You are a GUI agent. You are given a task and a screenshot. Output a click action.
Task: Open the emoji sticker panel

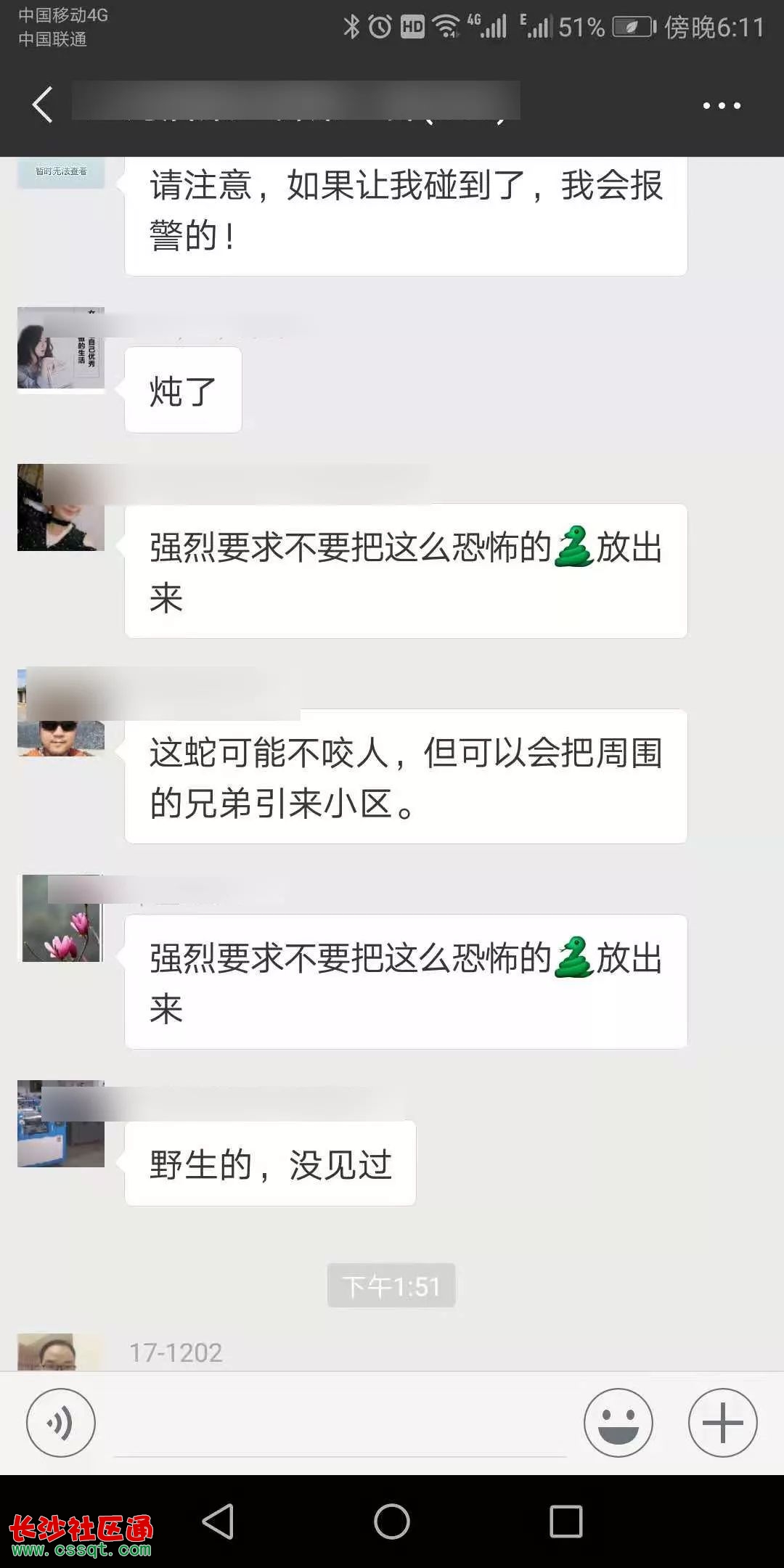click(618, 1423)
